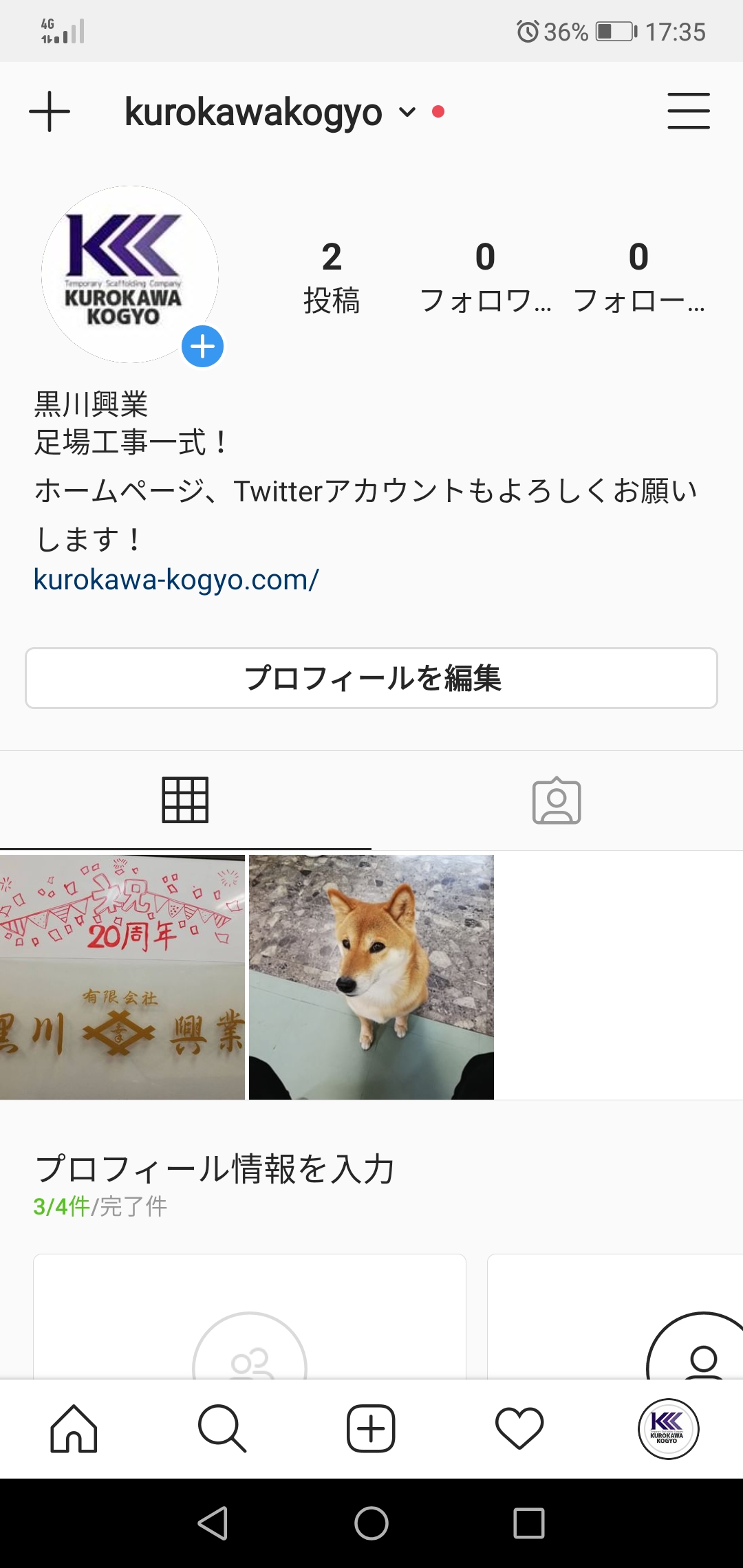
Task: Tap the Android back button
Action: tap(213, 1523)
